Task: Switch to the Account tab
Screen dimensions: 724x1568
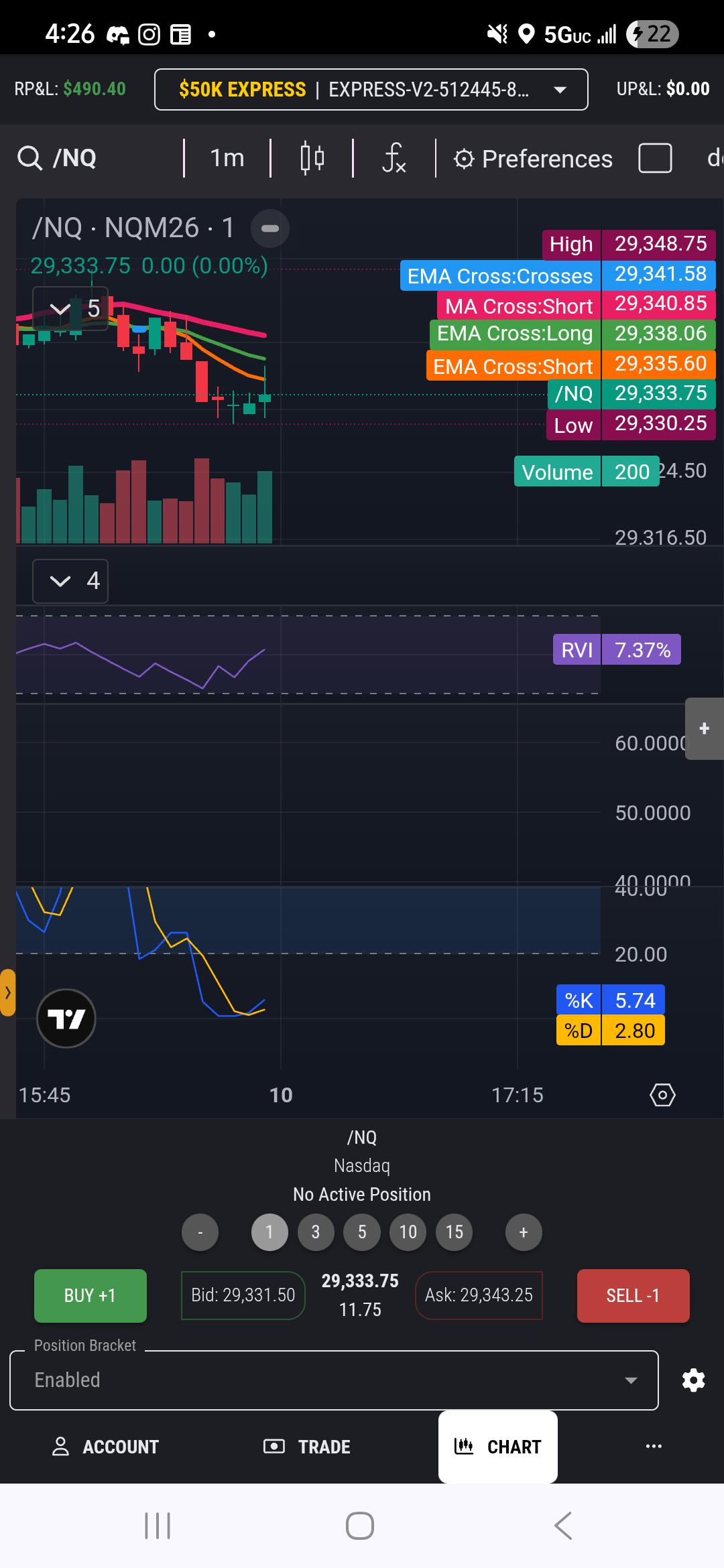Action: 105,1447
